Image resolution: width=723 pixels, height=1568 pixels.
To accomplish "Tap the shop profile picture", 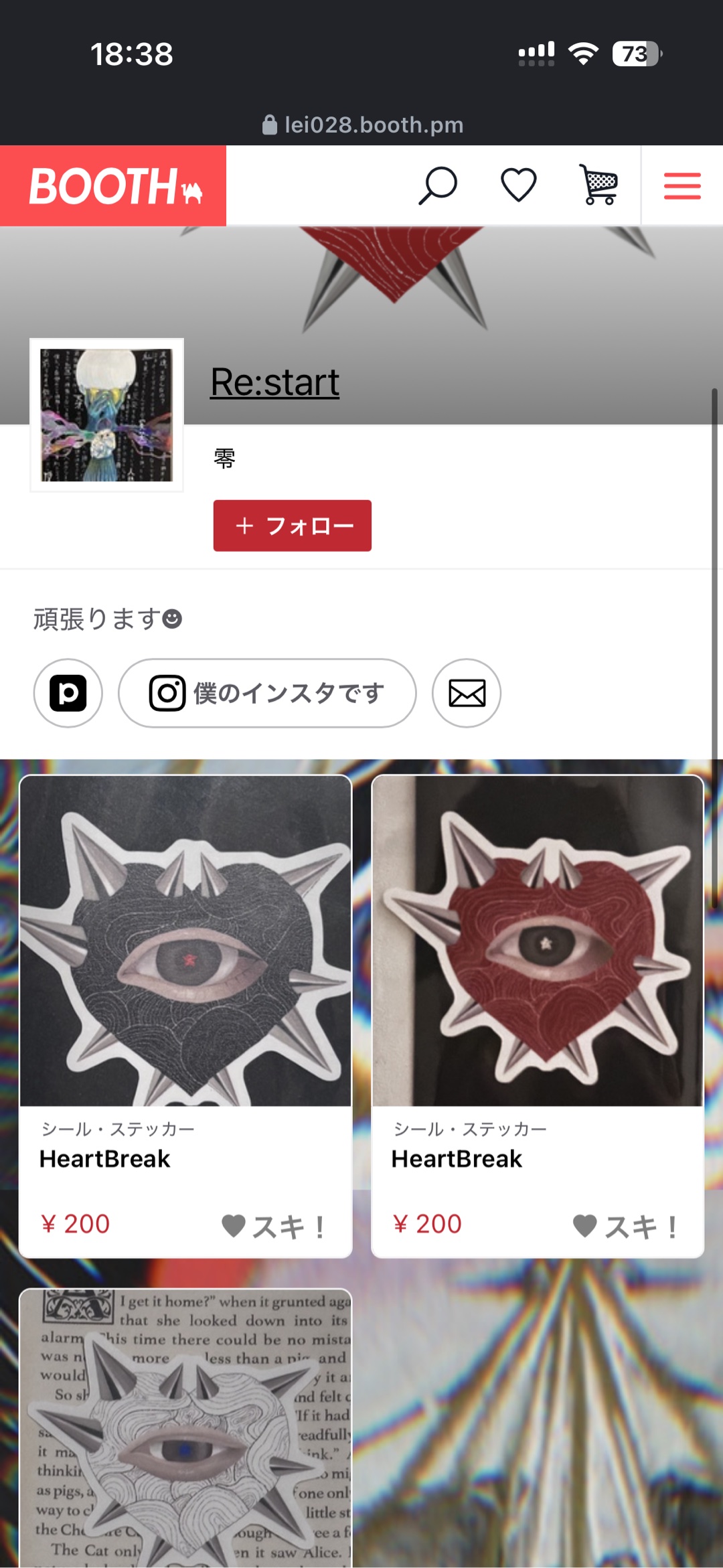I will (107, 415).
